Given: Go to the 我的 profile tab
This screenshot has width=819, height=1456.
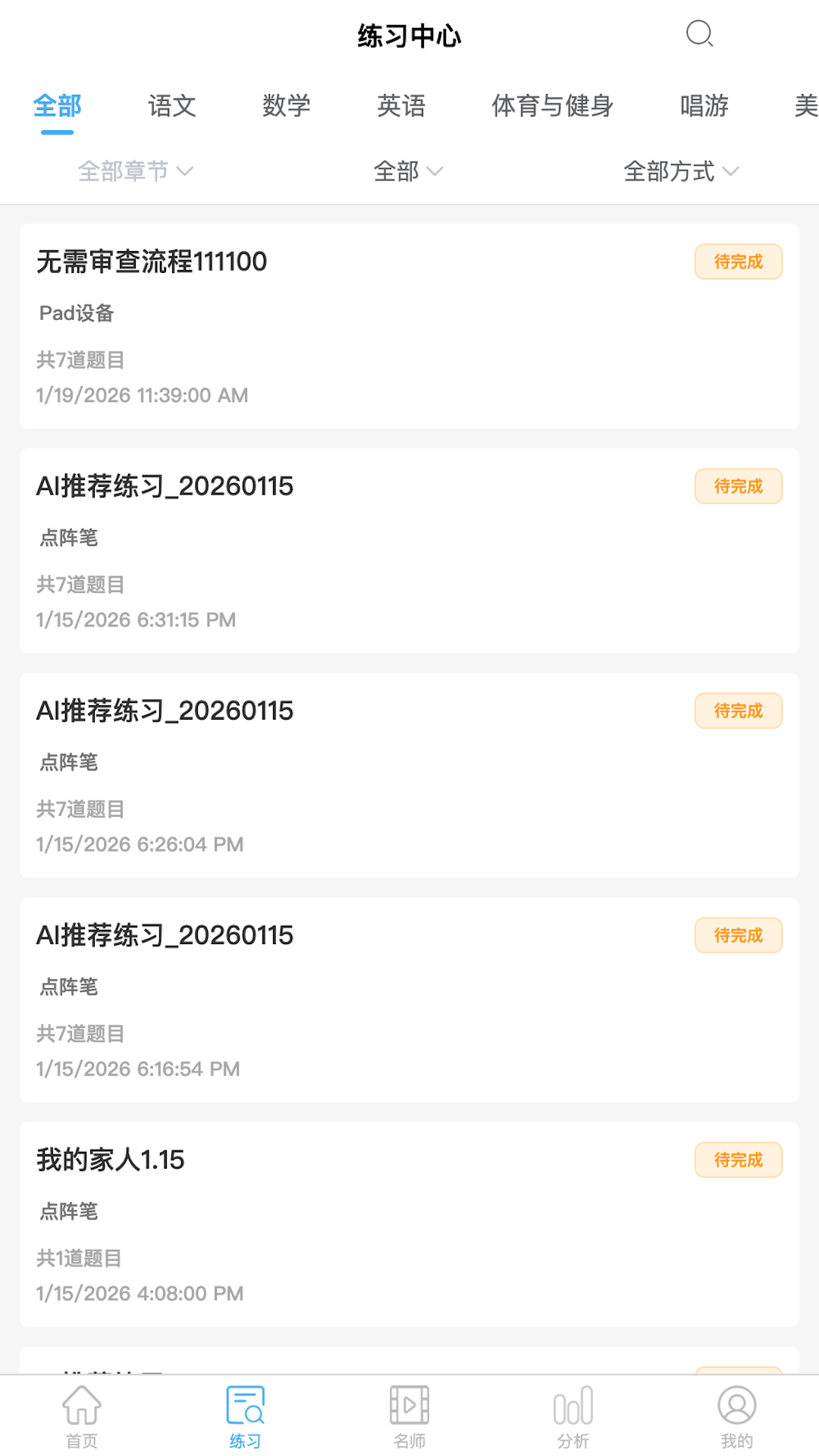Looking at the screenshot, I should point(736,1415).
